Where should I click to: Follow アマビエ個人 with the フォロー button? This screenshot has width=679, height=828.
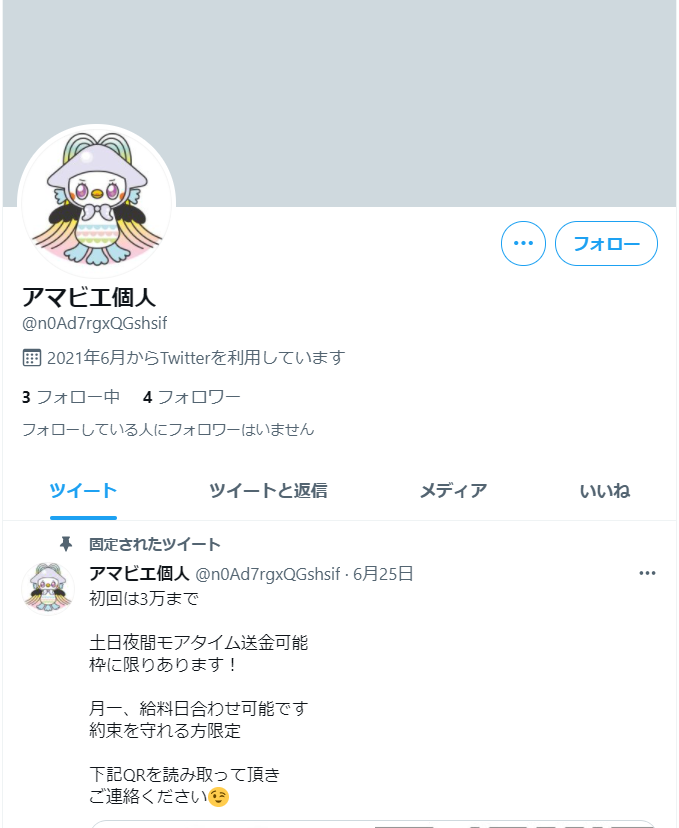(x=606, y=243)
